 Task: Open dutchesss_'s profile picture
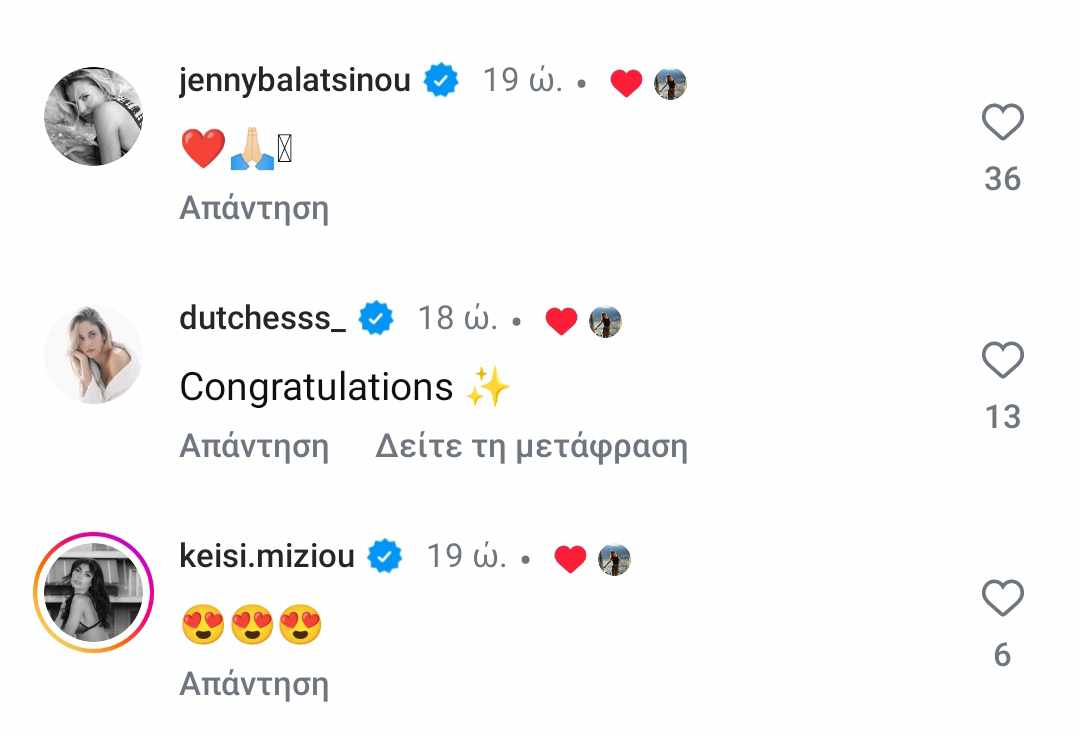click(x=93, y=355)
